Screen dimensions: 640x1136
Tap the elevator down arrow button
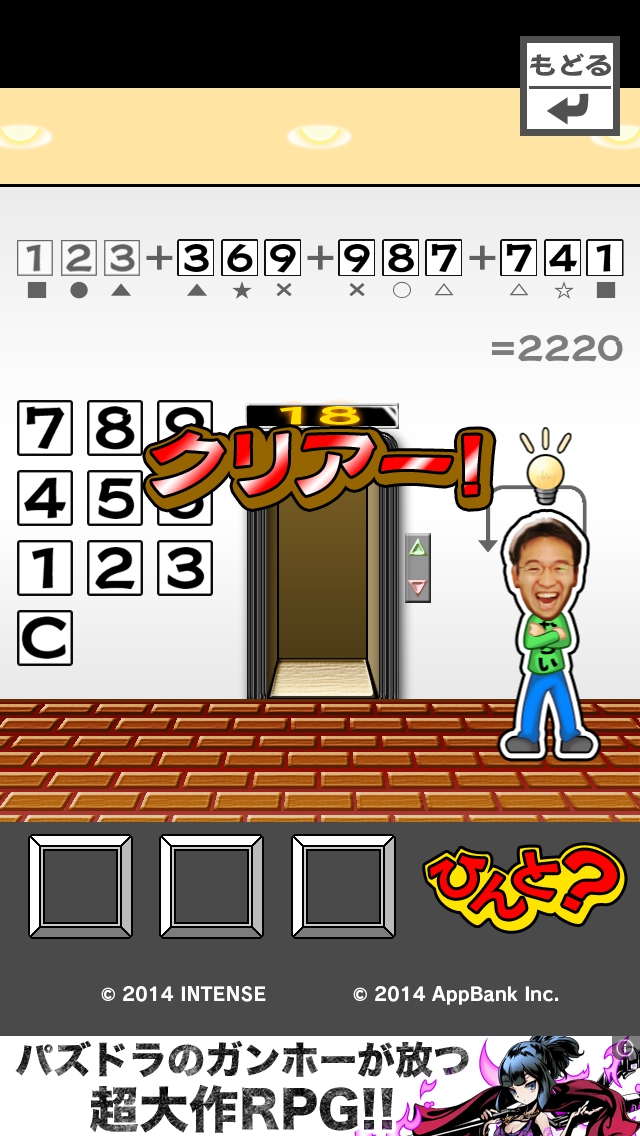418,587
